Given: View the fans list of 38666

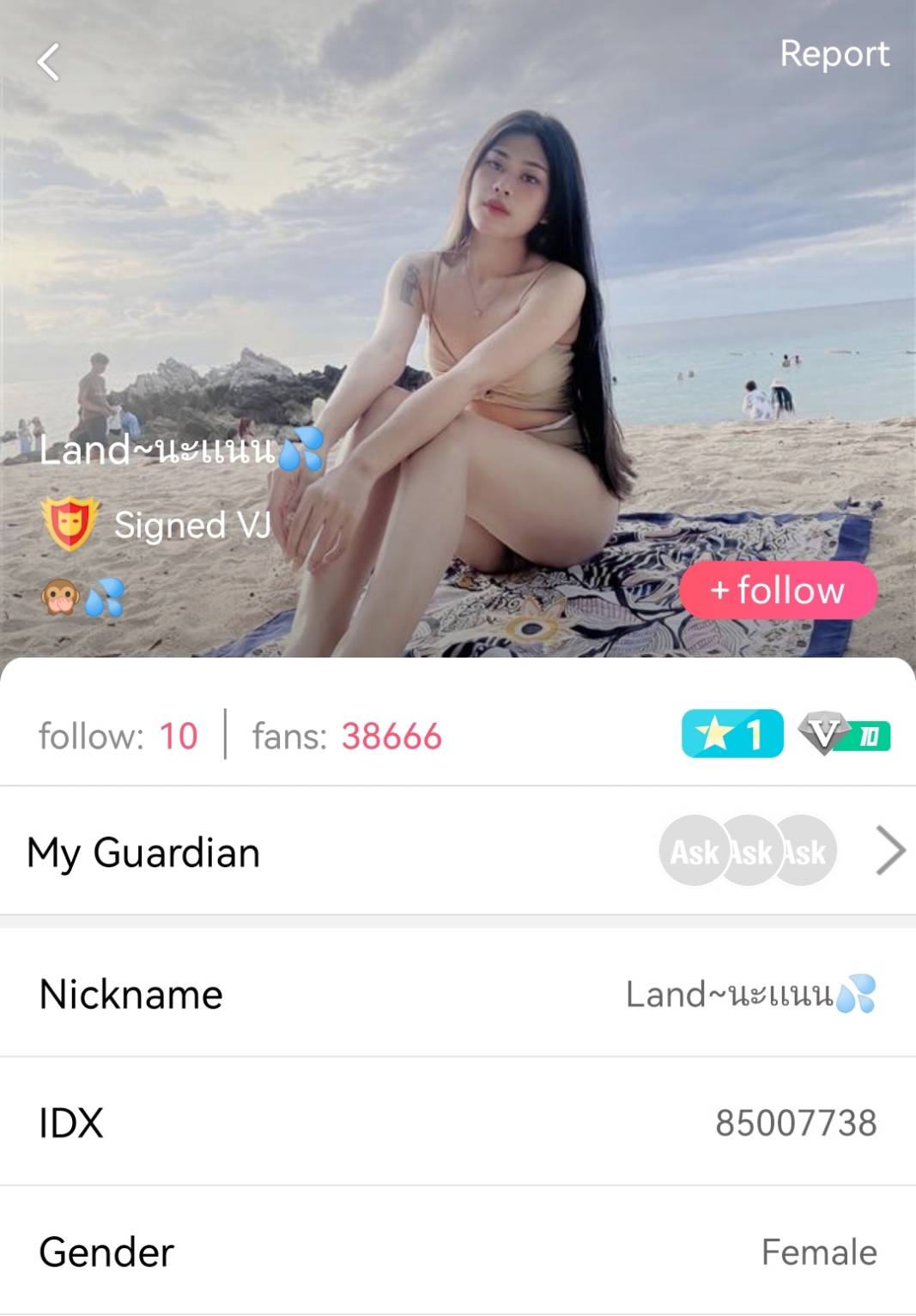Looking at the screenshot, I should click(x=347, y=736).
